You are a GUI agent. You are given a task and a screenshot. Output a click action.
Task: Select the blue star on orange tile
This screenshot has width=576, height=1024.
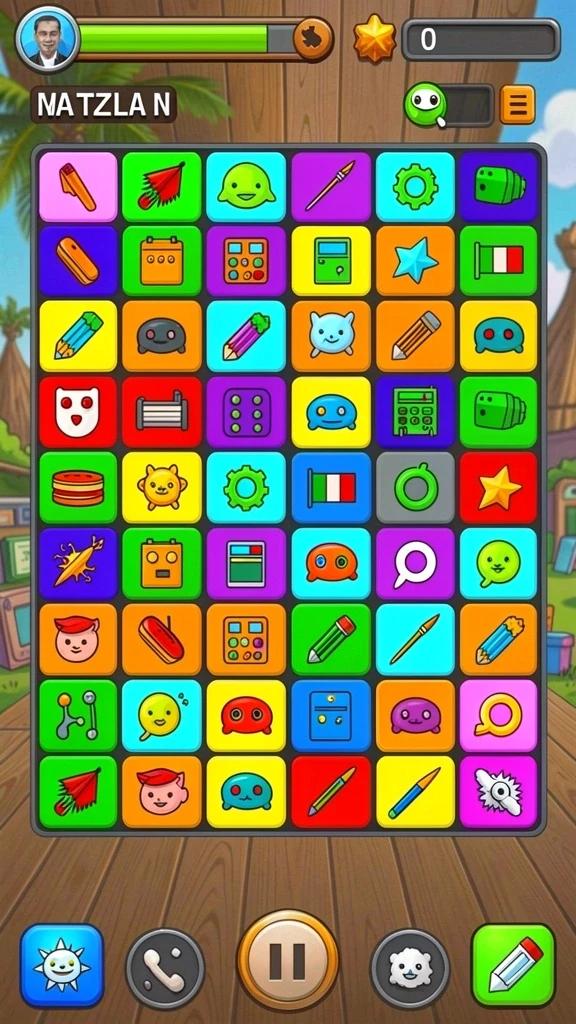point(415,261)
